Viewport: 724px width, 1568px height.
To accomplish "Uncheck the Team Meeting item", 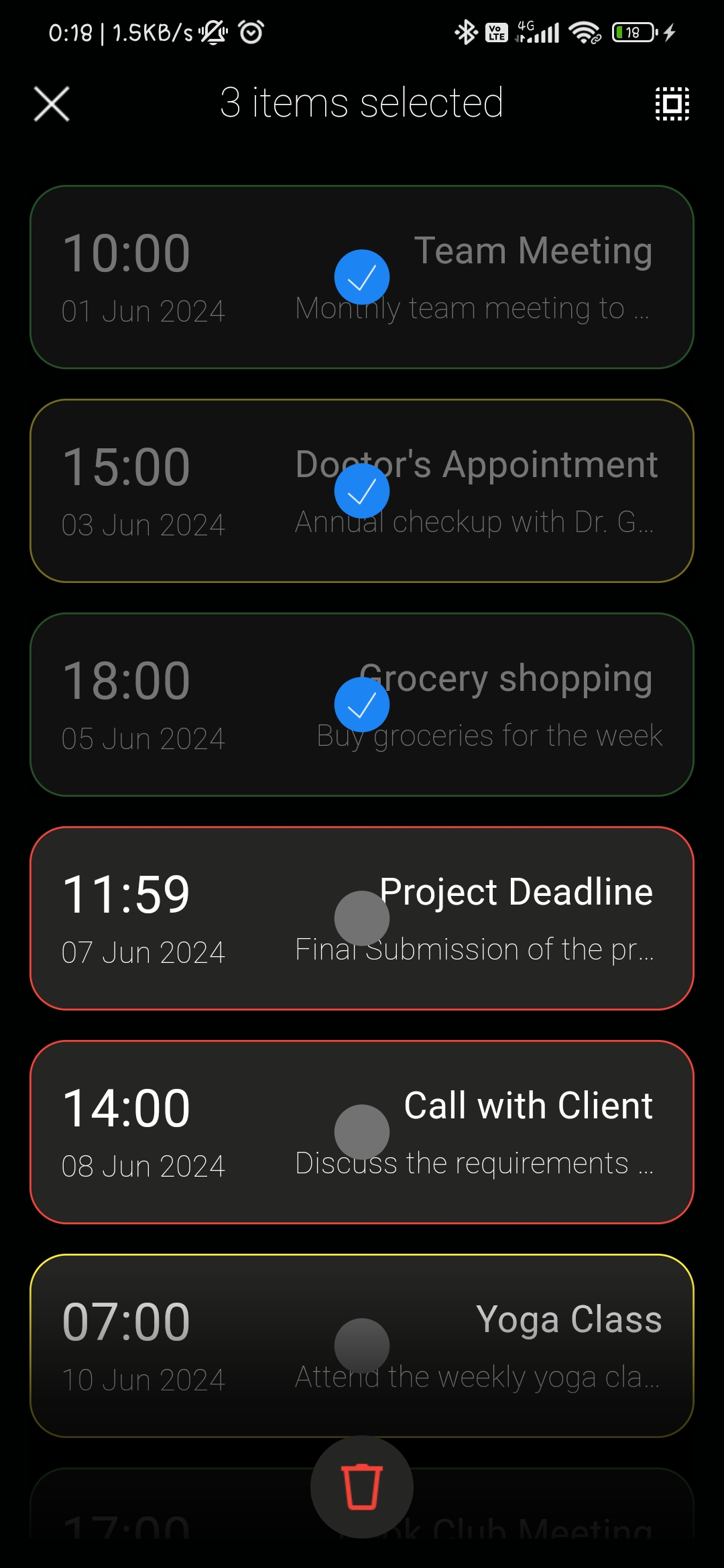I will click(362, 277).
